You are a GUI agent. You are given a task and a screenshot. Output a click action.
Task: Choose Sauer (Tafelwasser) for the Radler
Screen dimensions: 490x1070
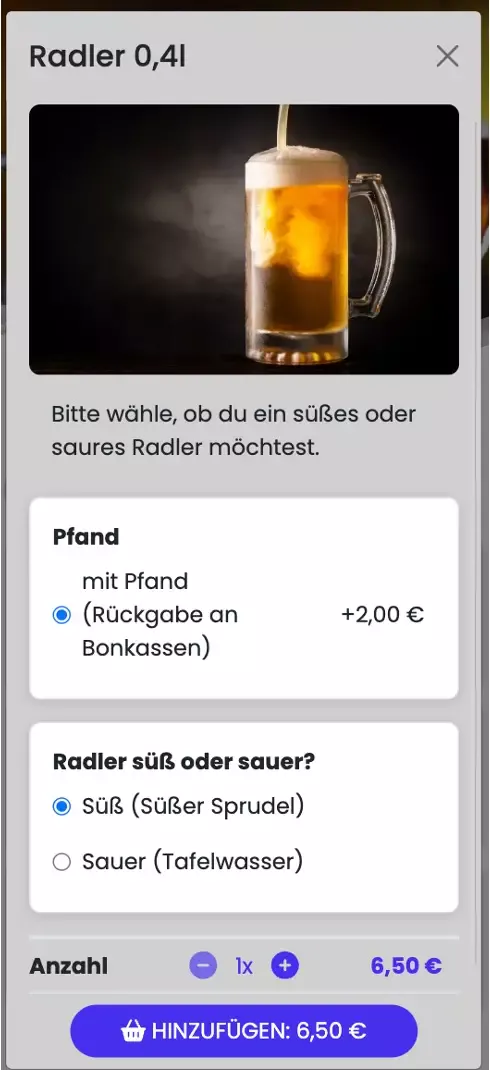[61, 863]
